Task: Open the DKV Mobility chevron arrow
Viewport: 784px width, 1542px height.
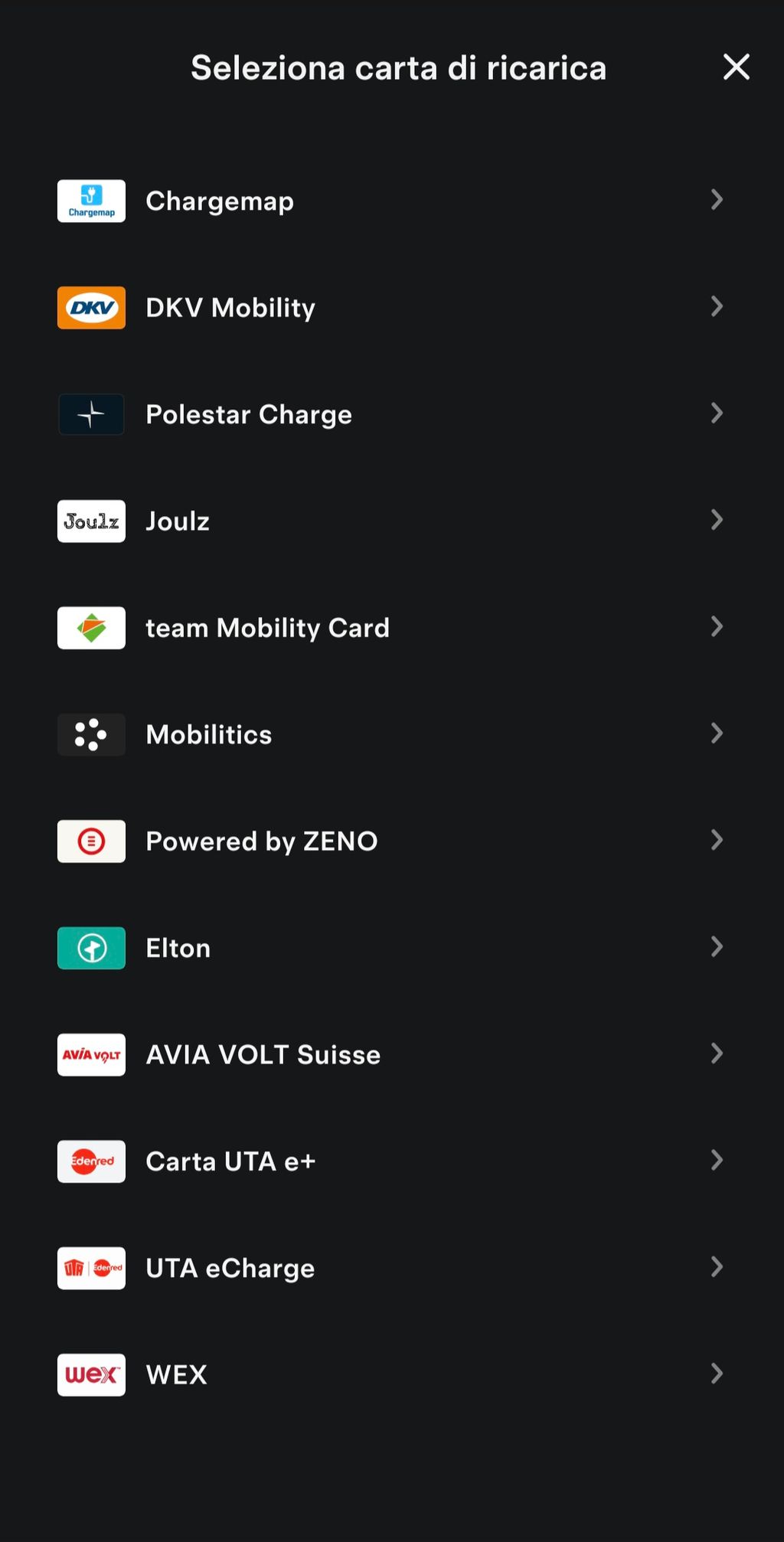Action: (x=717, y=306)
